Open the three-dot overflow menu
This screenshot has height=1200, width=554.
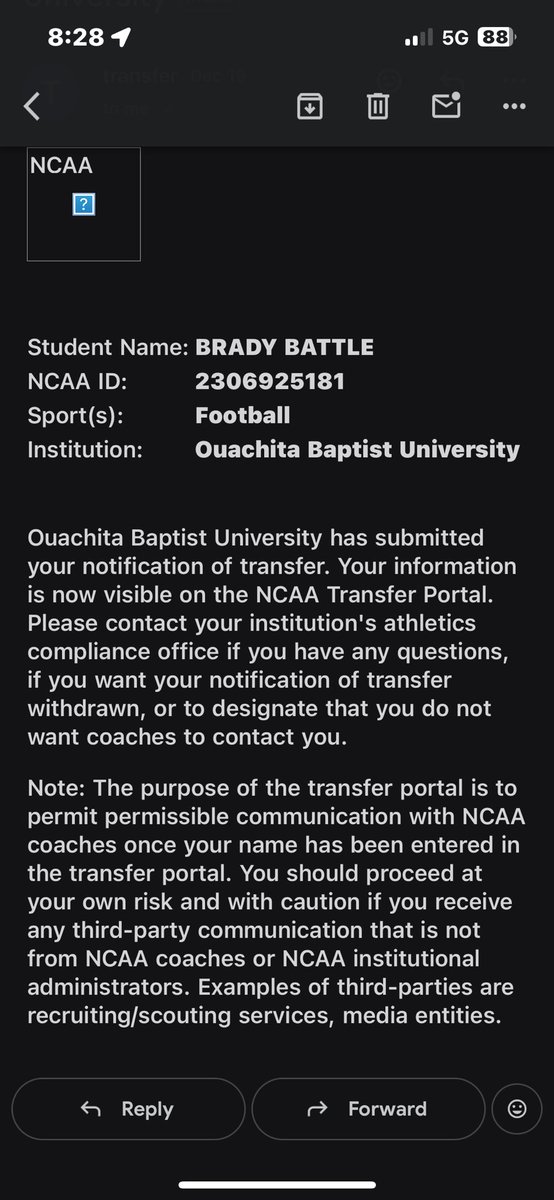514,106
